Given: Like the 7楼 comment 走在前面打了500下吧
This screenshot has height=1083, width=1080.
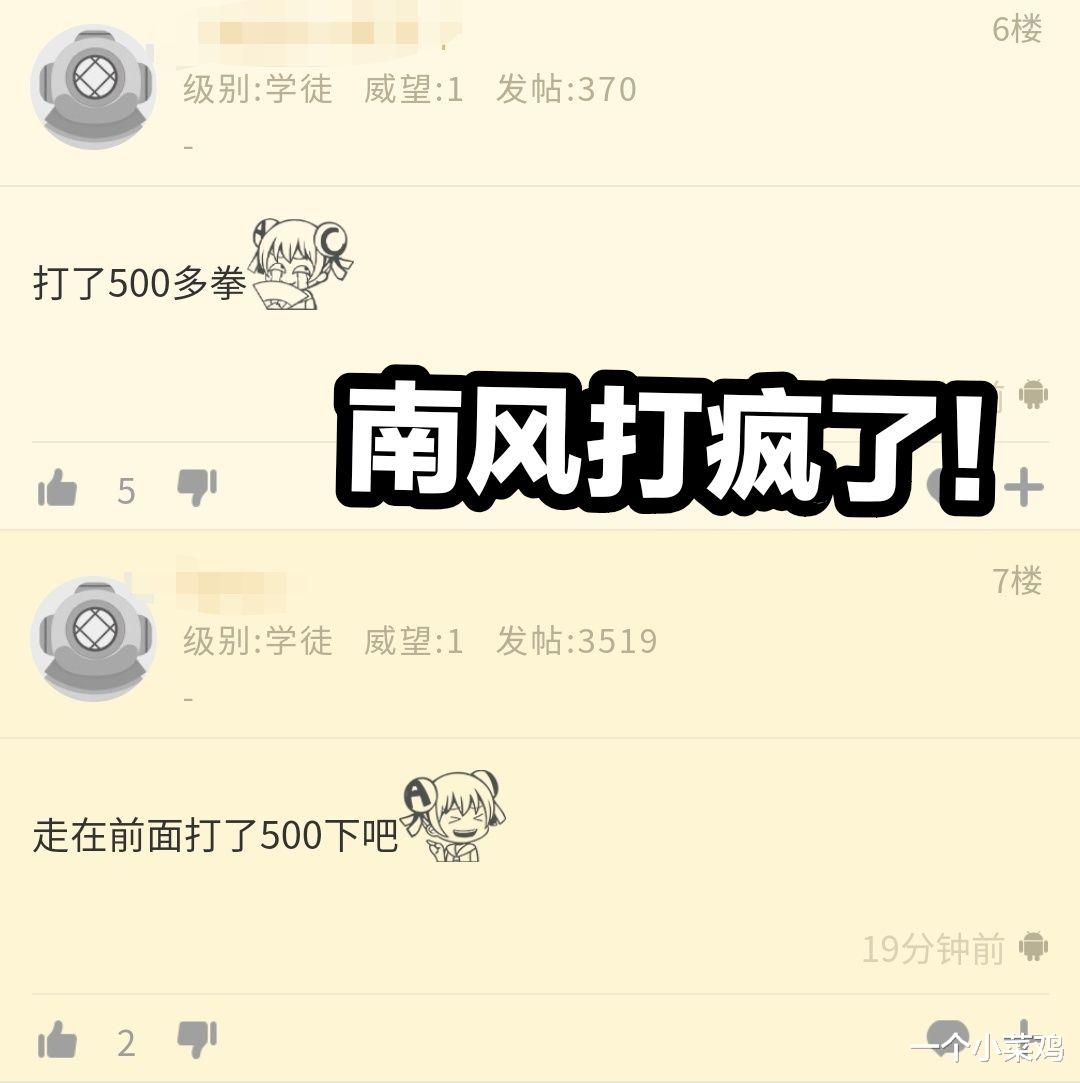Looking at the screenshot, I should point(58,1042).
